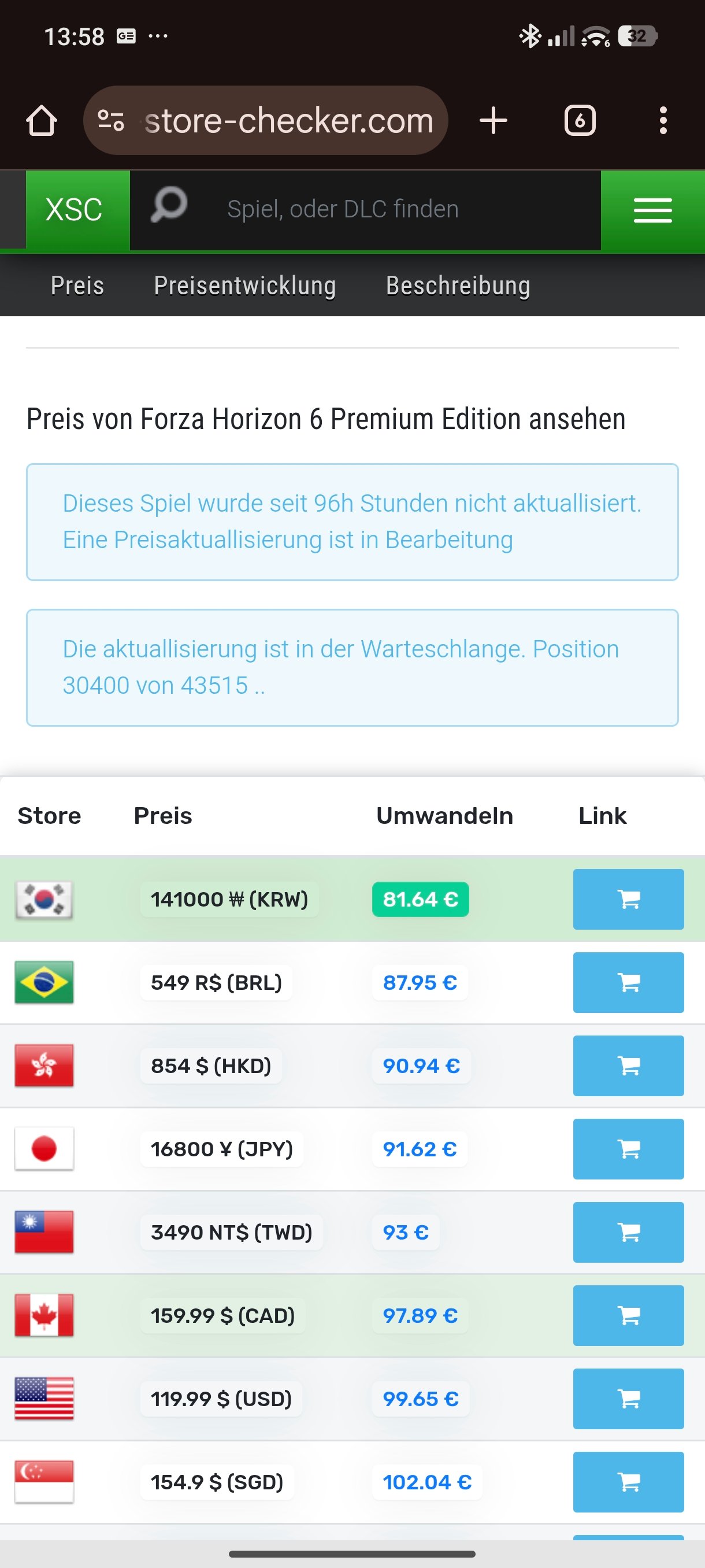The image size is (705, 1568).
Task: Focus the 'Spiel, oder DLC finden' search field
Action: pyautogui.click(x=365, y=210)
